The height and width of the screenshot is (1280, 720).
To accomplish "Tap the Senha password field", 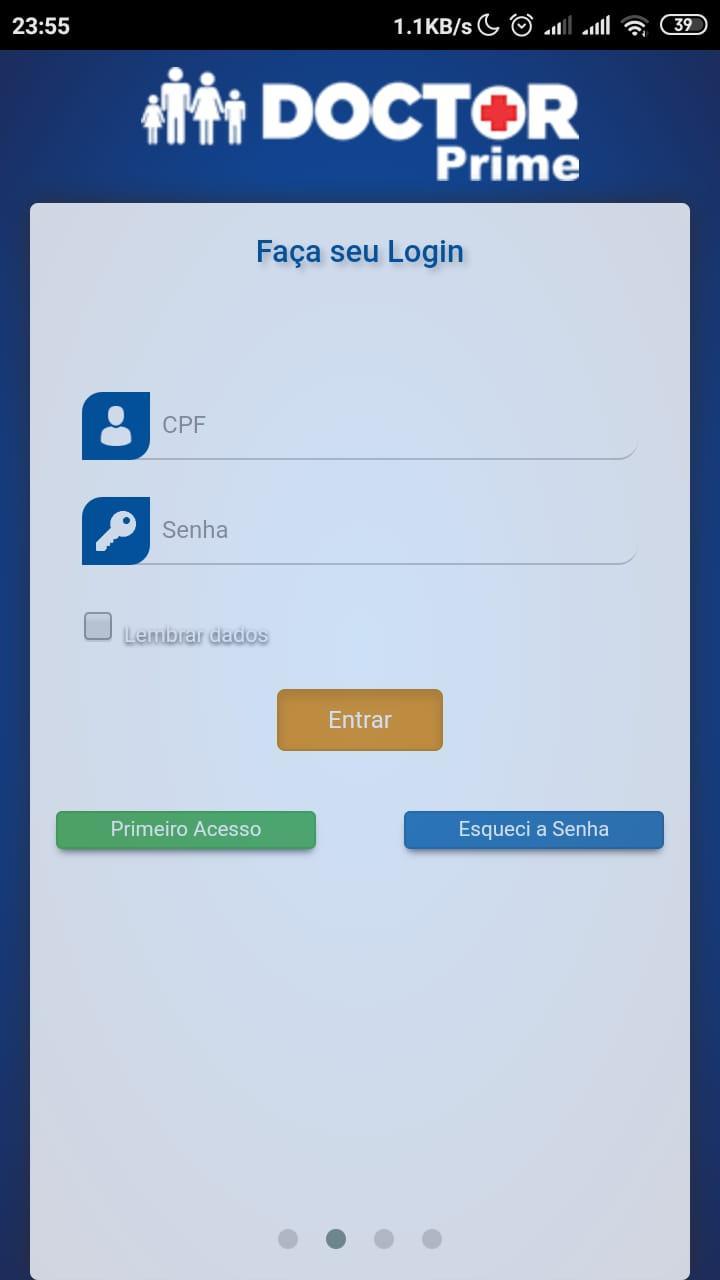I will coord(392,530).
